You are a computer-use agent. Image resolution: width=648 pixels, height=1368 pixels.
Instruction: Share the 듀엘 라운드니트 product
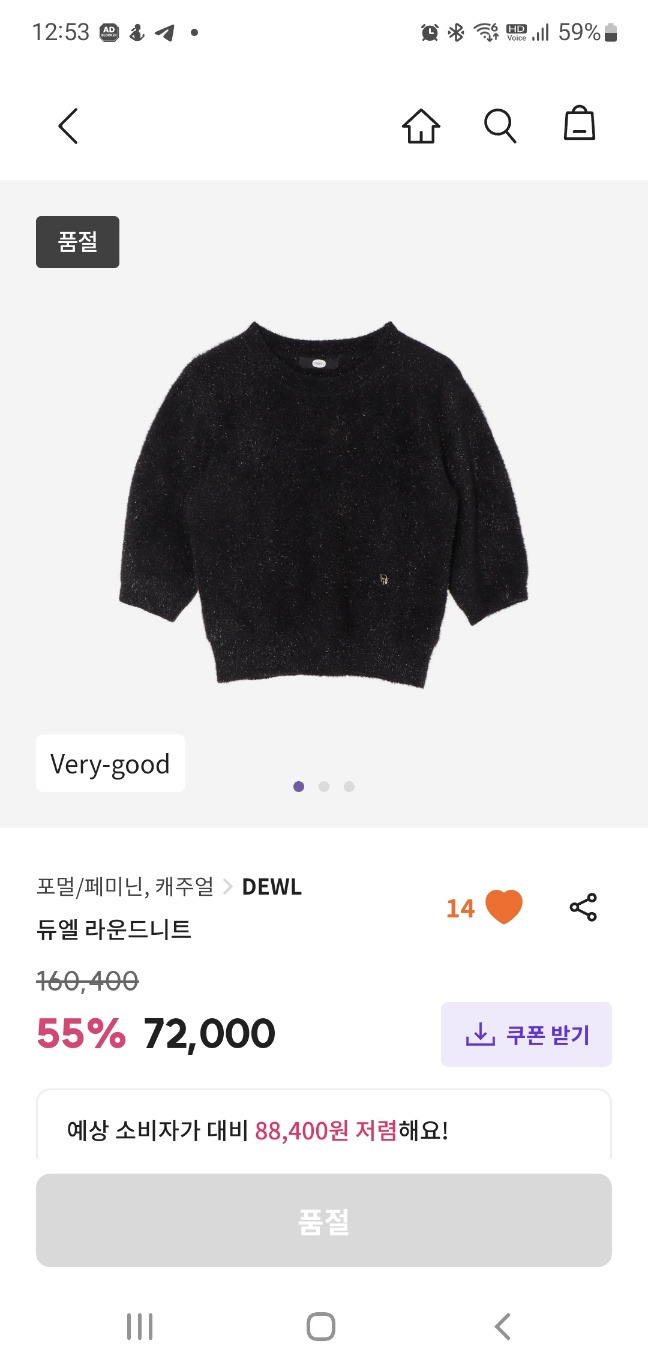point(583,907)
